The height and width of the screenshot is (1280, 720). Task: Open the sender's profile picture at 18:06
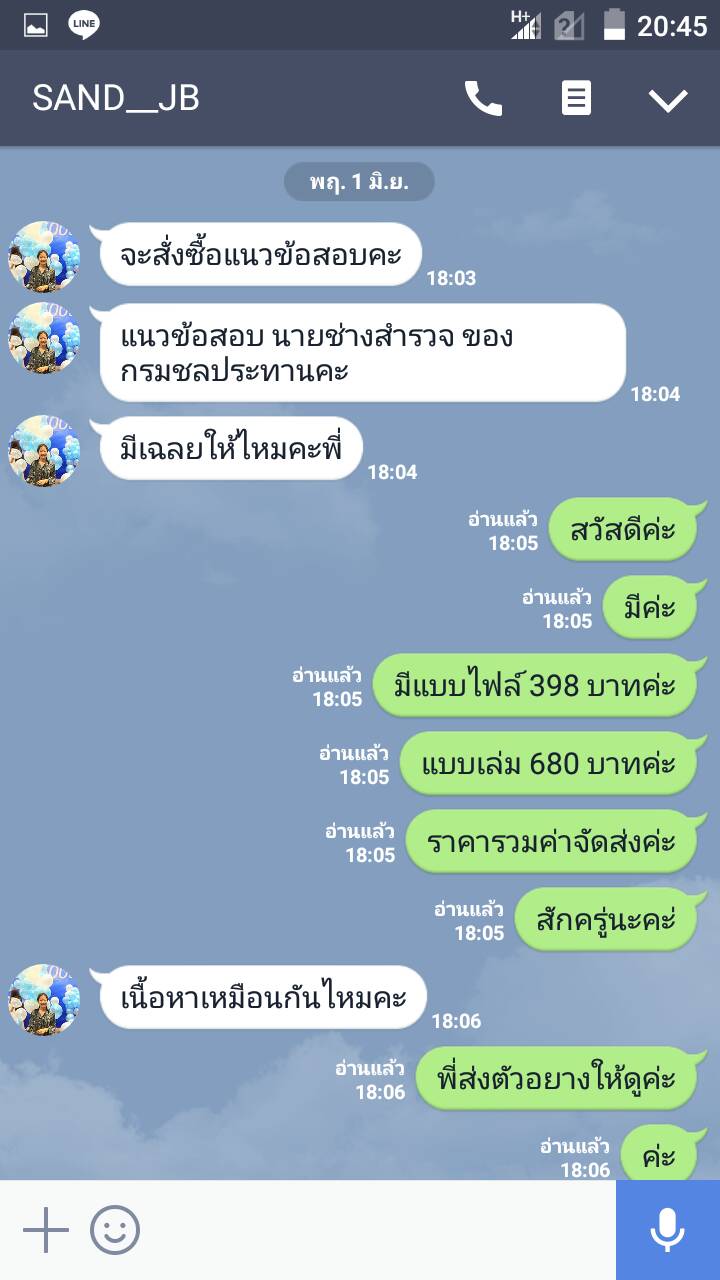click(45, 1000)
